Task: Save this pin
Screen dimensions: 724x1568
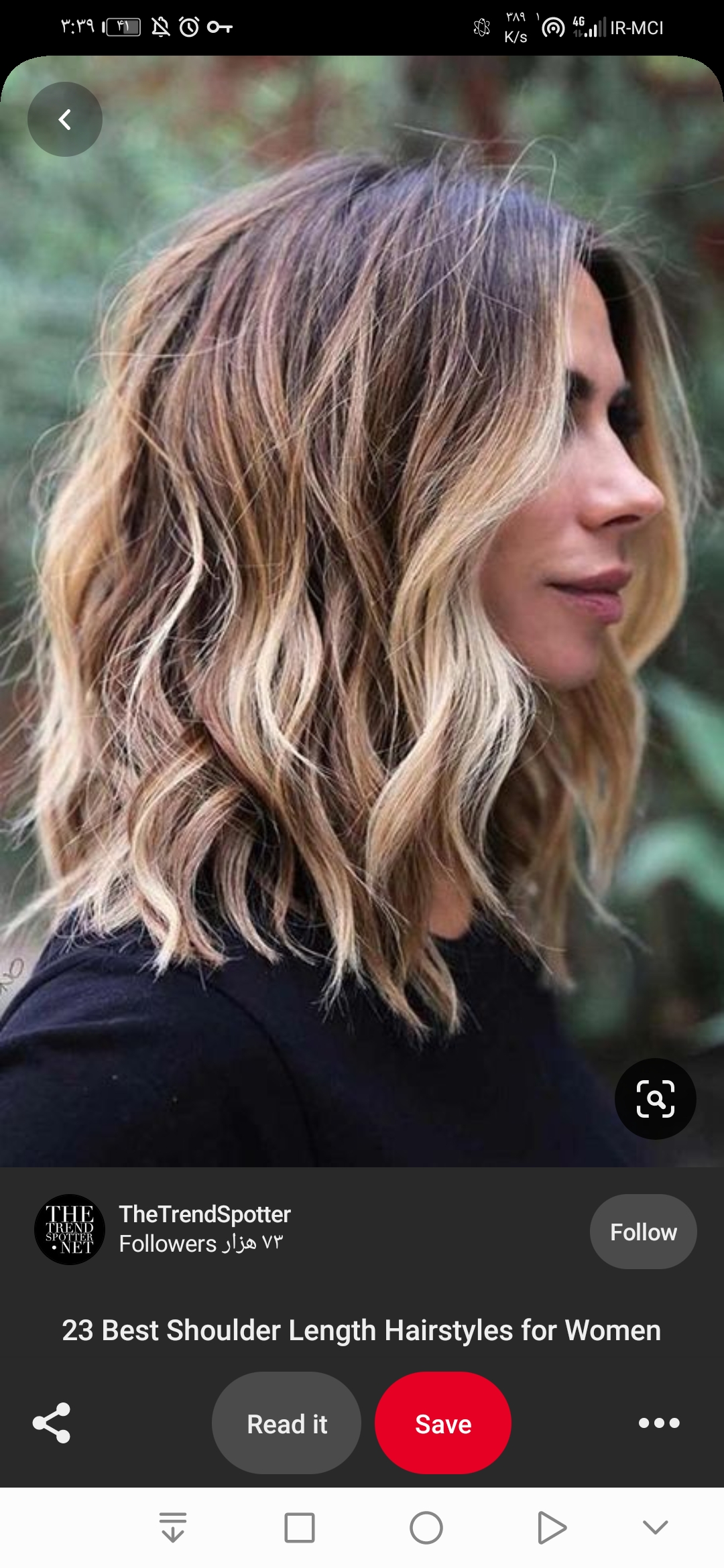Action: click(x=443, y=1423)
